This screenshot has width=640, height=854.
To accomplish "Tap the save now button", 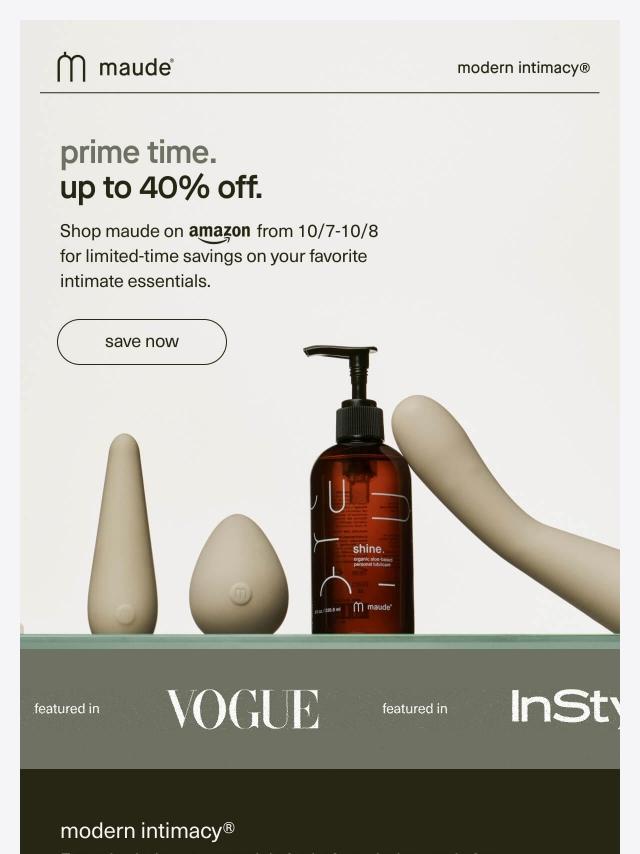I will tap(142, 342).
